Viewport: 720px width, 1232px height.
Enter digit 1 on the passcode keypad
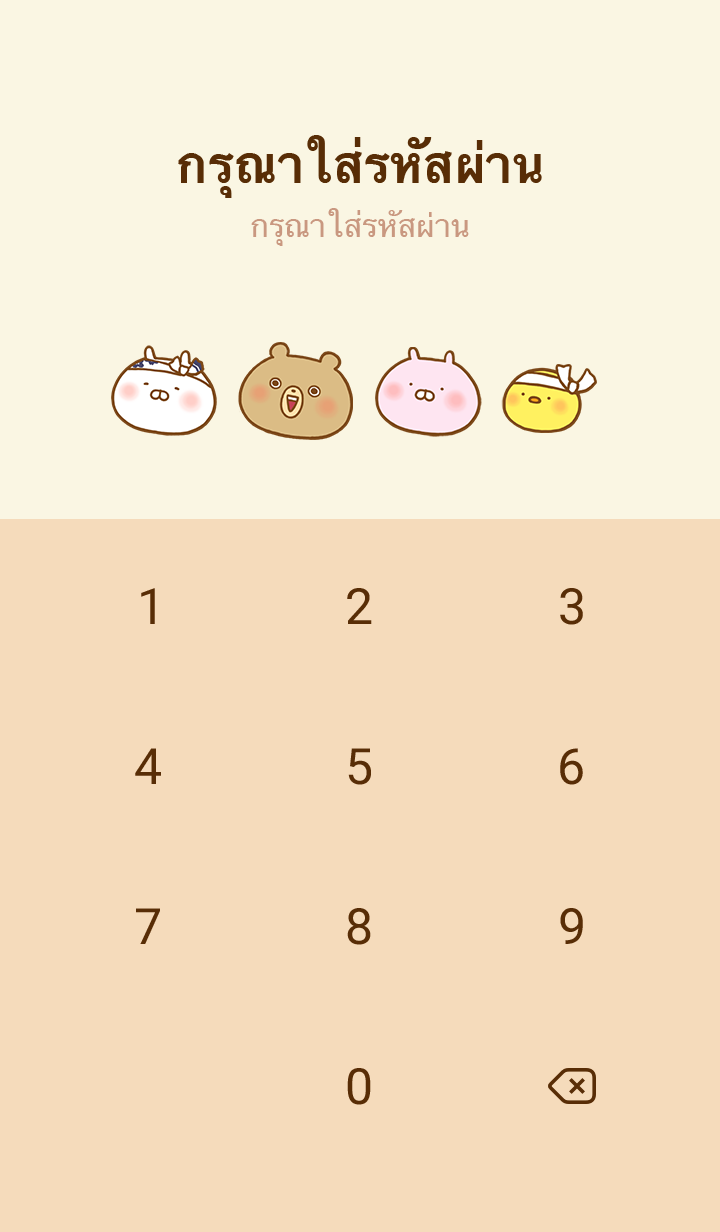pos(149,607)
